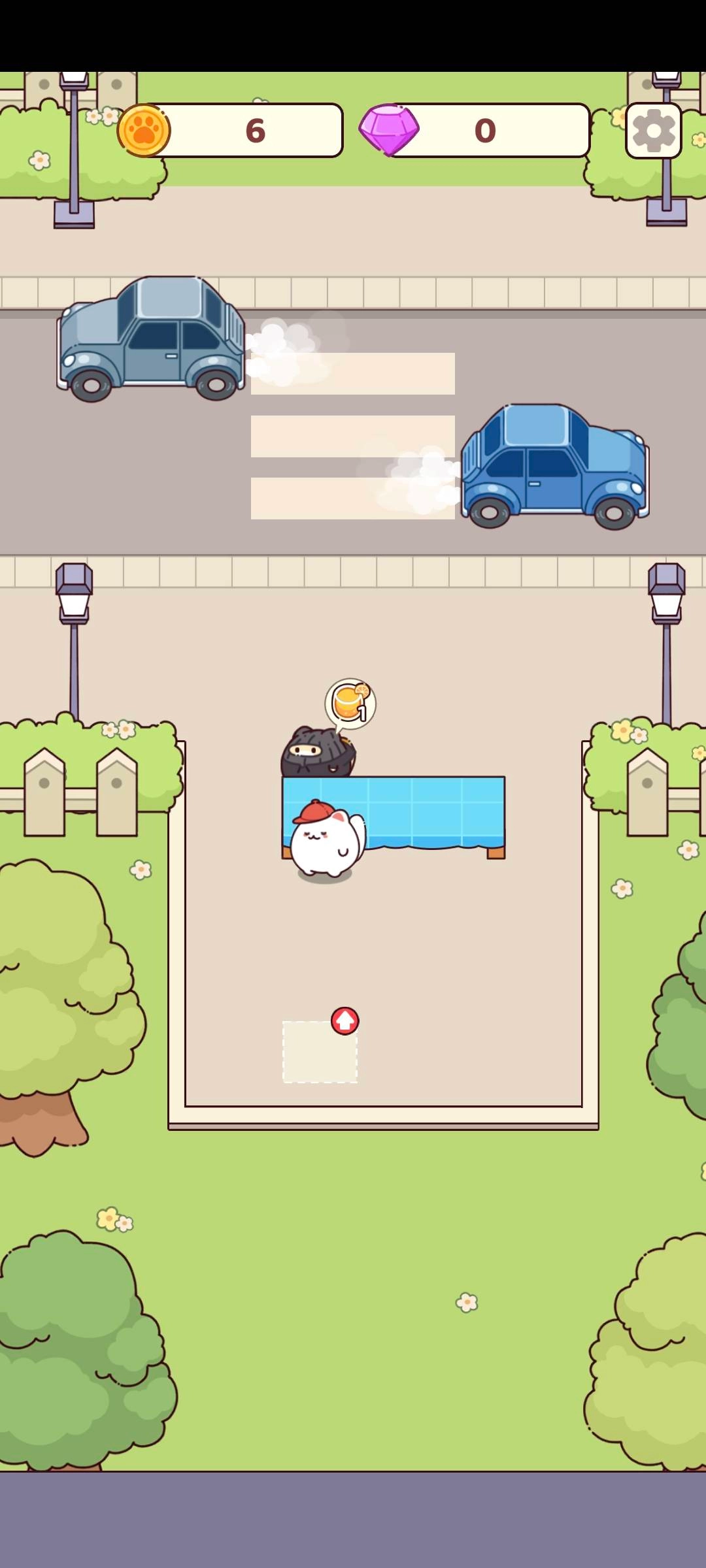Tap the ninja cat's orange juice order bubble
Viewport: 706px width, 1568px height.
pos(350,704)
